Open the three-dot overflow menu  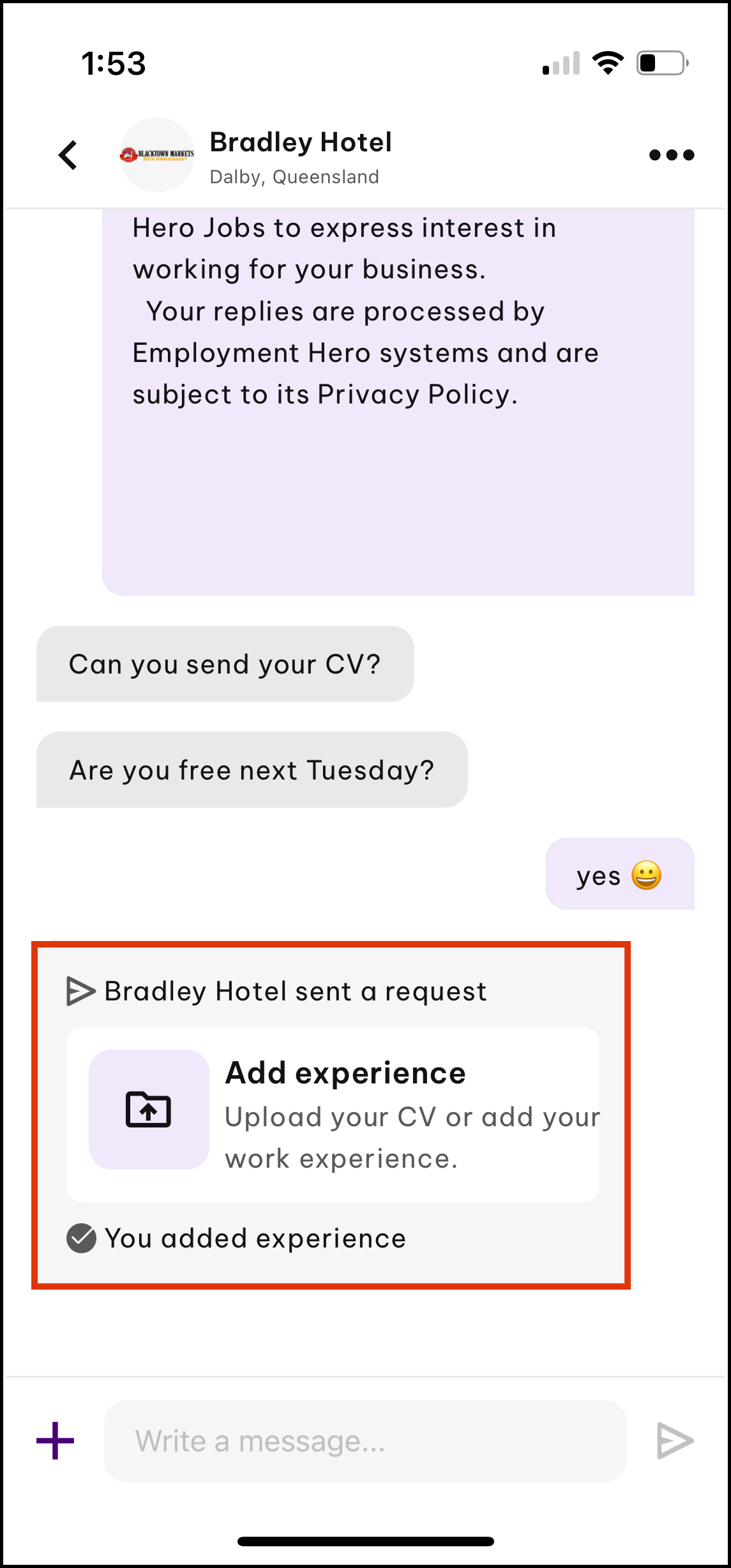click(x=671, y=155)
